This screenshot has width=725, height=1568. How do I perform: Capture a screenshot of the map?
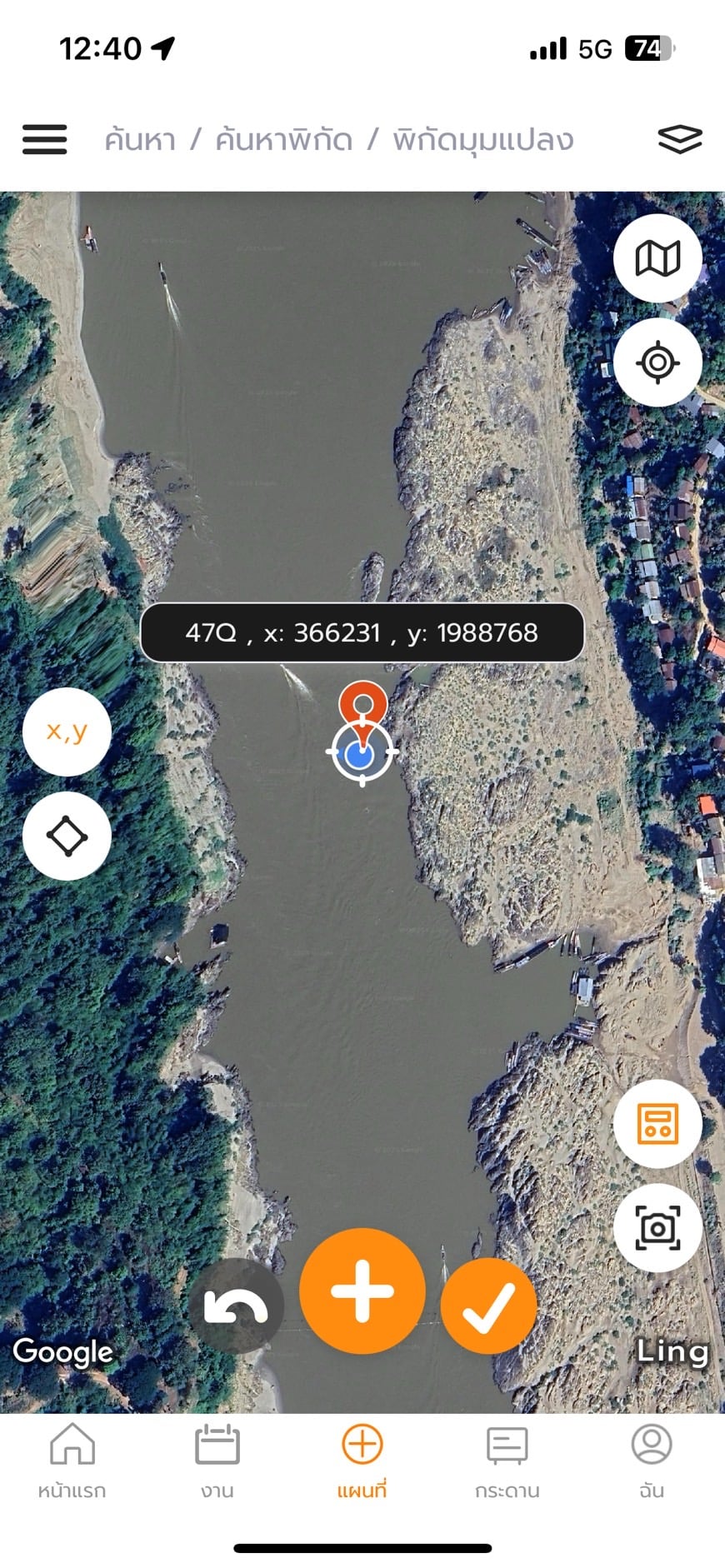click(657, 1227)
